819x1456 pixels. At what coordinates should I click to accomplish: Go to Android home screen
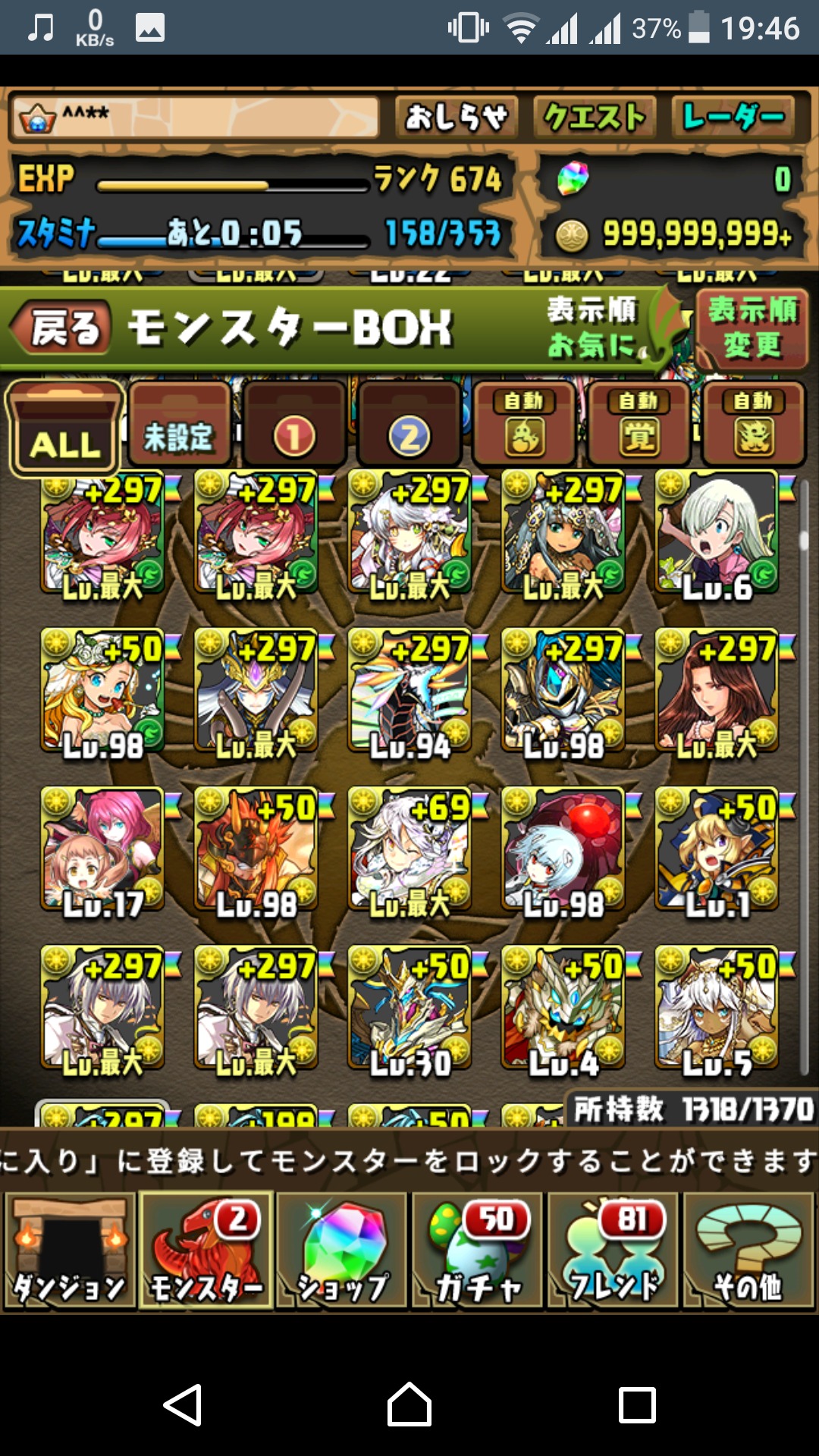[409, 1404]
